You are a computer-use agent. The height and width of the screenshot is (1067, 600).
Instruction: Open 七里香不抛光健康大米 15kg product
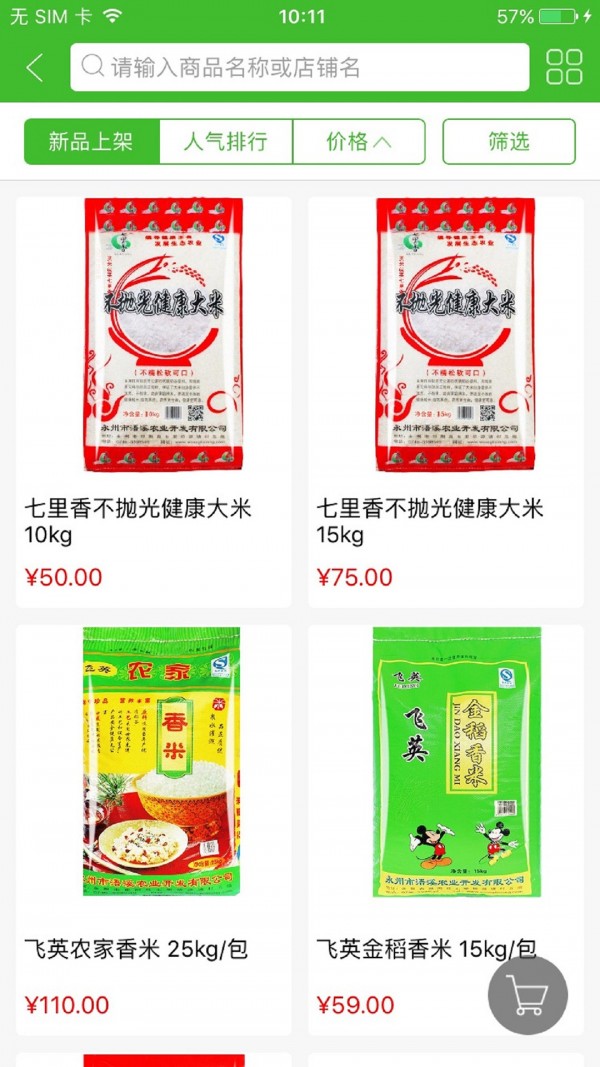[445, 400]
